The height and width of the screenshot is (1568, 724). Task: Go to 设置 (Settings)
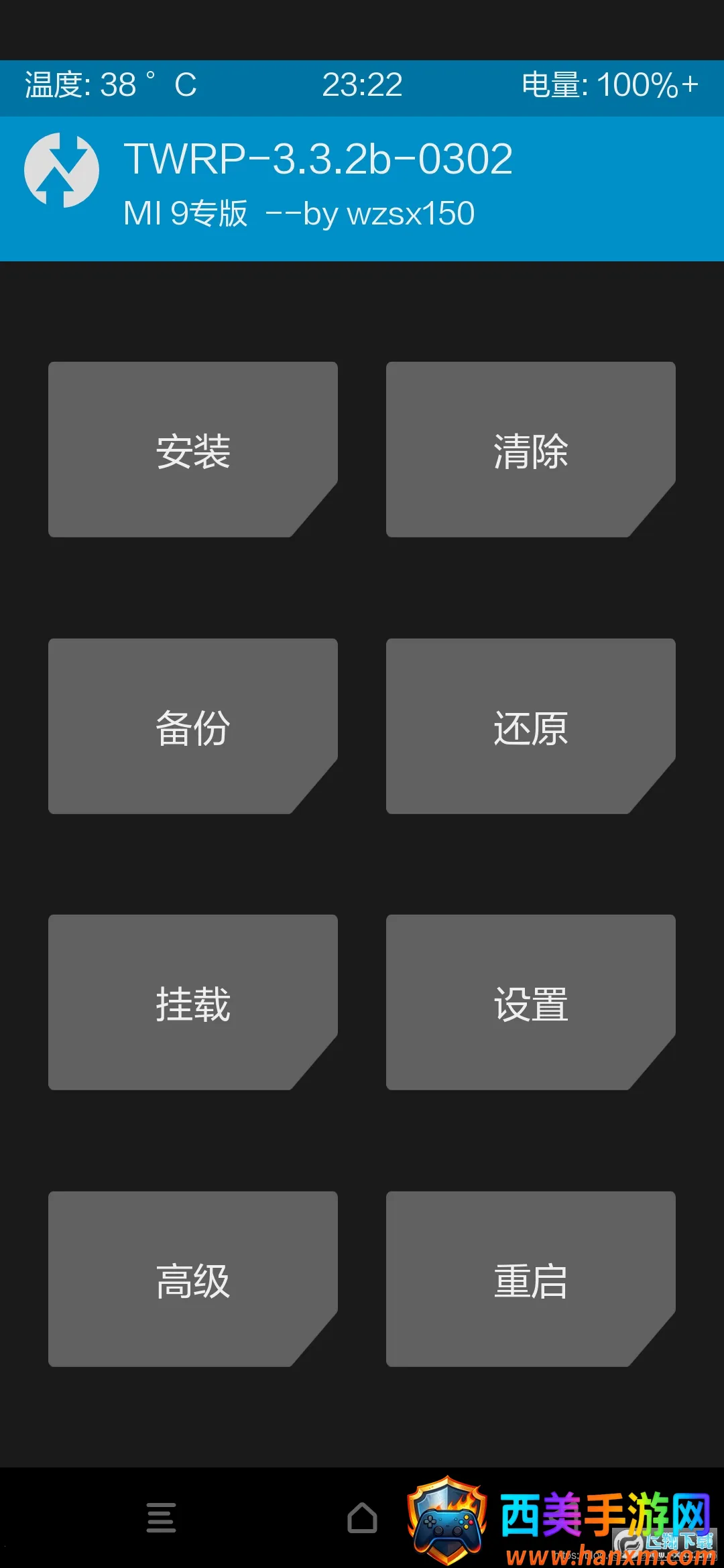click(x=530, y=1002)
